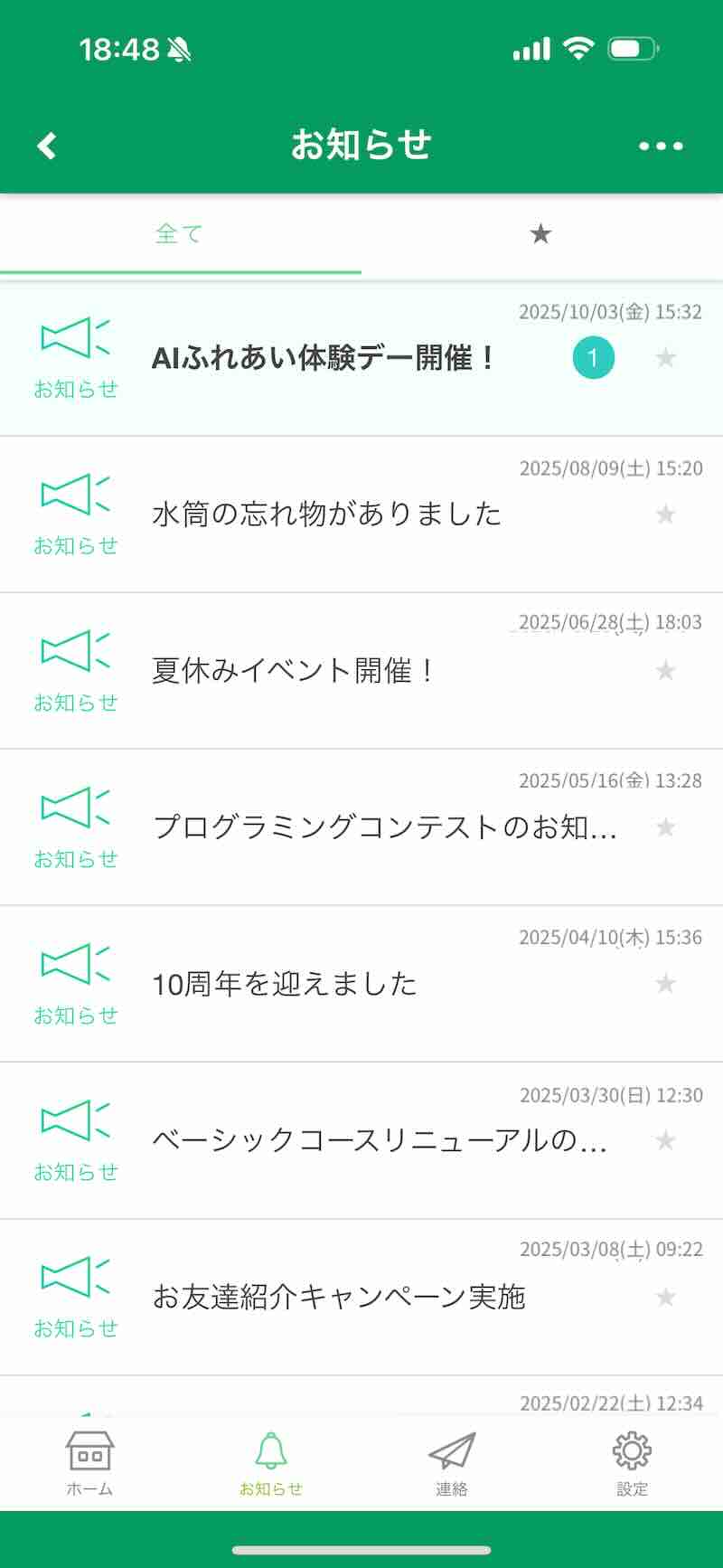Tap the back arrow in the header

click(x=44, y=144)
